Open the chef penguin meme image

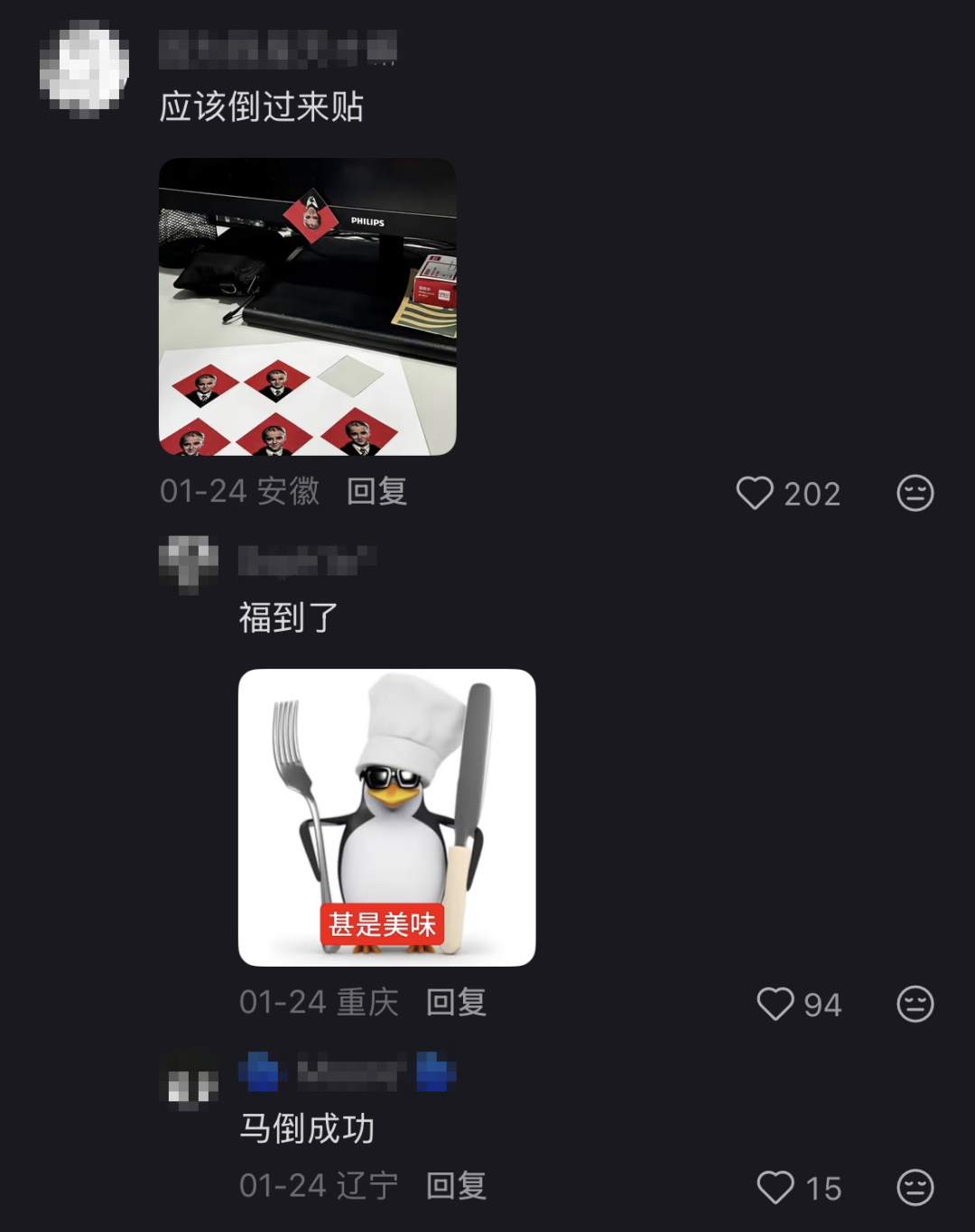(x=386, y=817)
